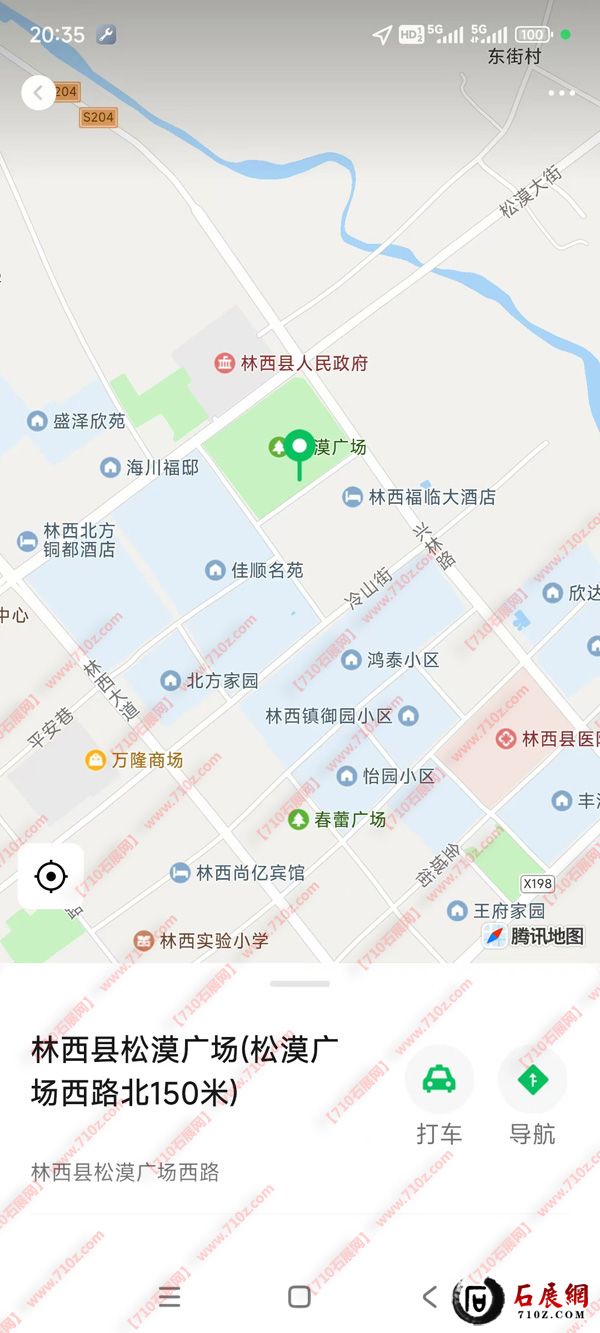Open the system recent apps menu
The width and height of the screenshot is (600, 1333).
point(170,1297)
